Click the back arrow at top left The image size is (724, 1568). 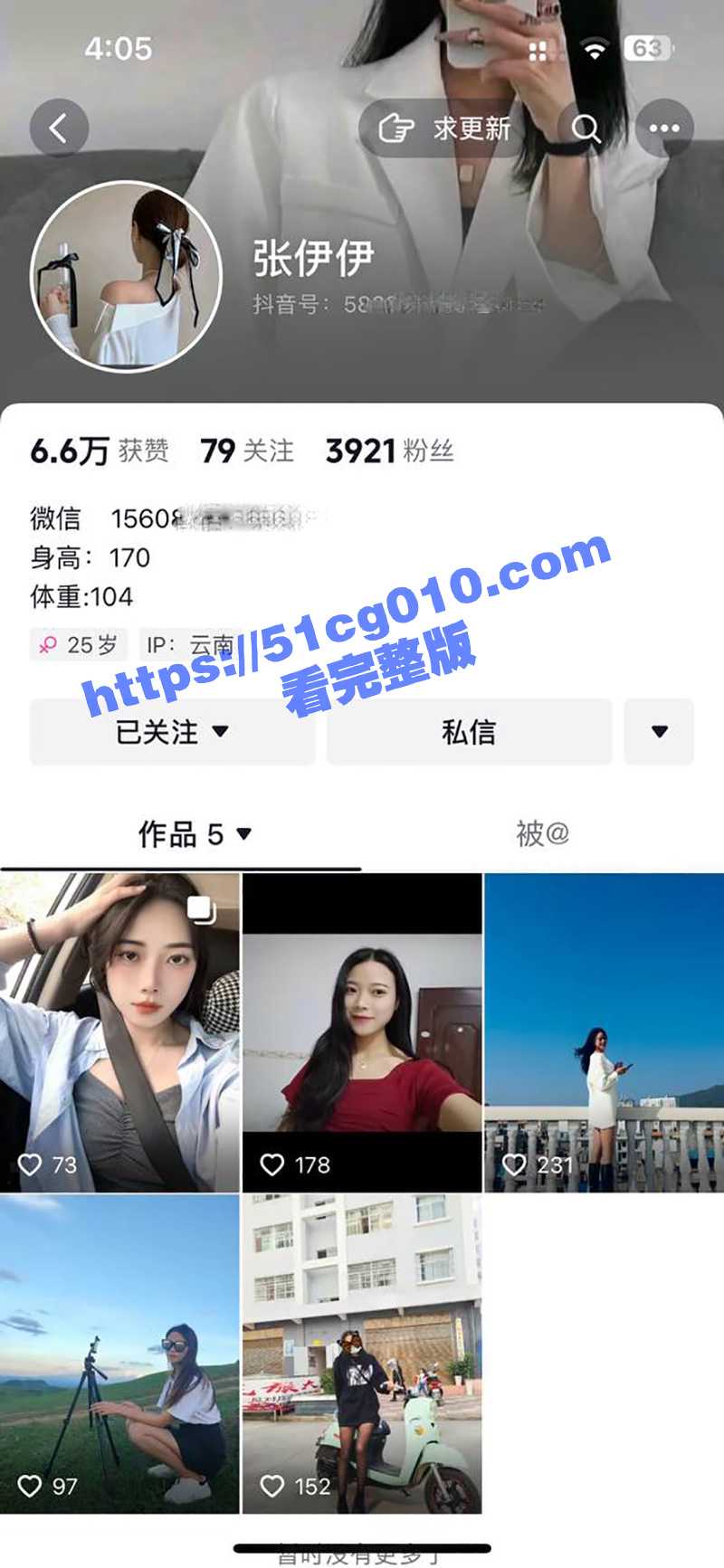point(60,127)
